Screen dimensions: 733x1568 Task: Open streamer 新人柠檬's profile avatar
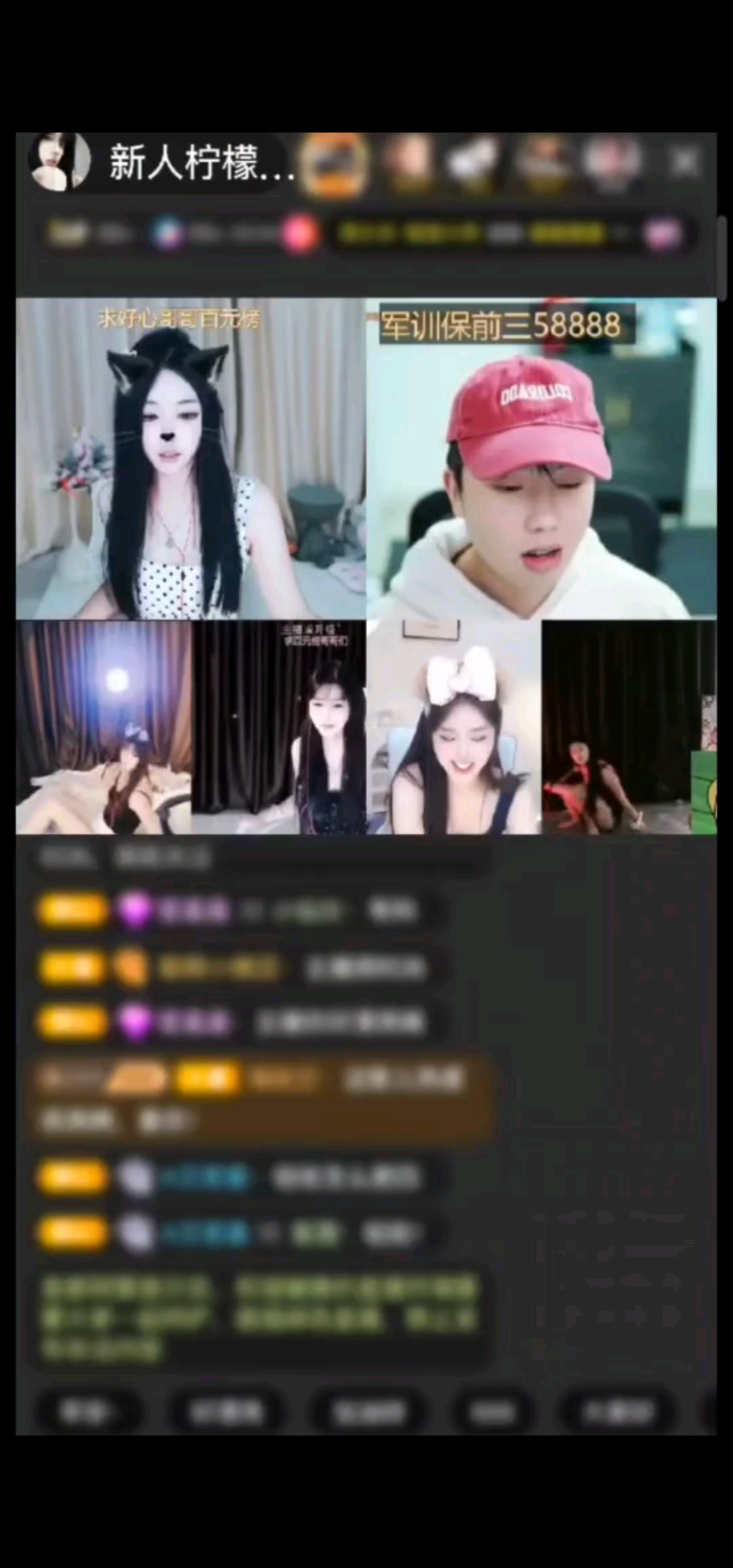58,161
